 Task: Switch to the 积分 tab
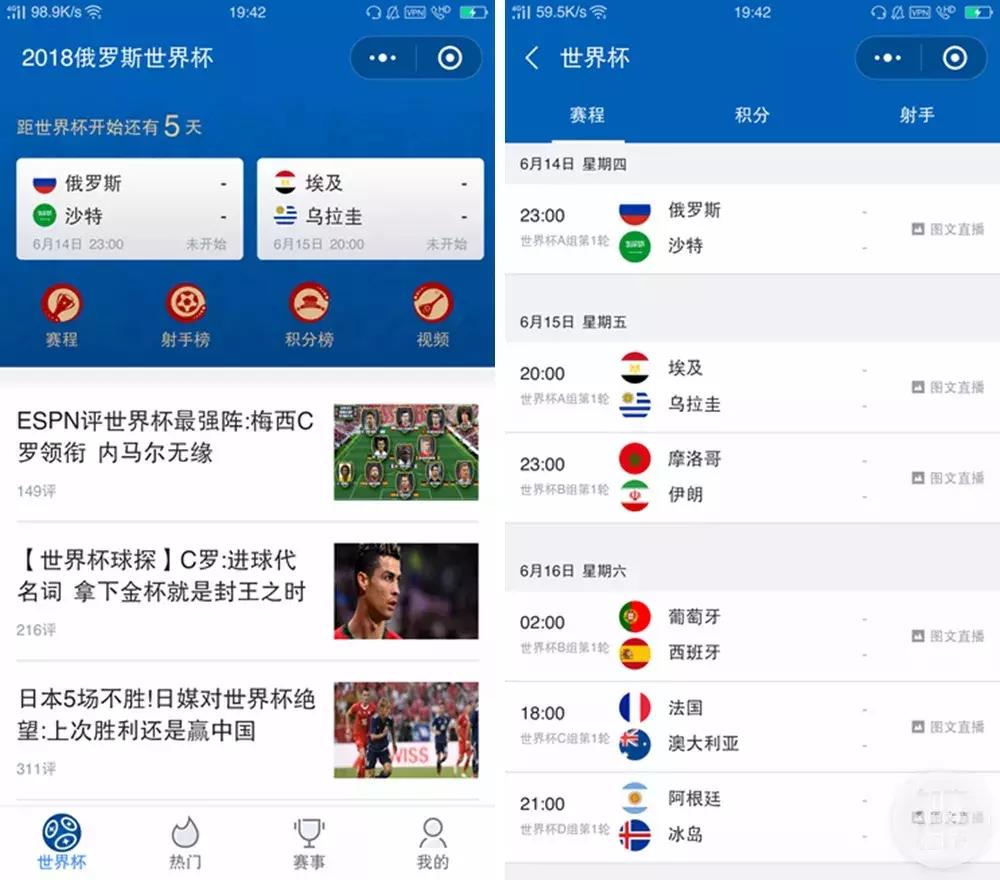click(x=752, y=115)
